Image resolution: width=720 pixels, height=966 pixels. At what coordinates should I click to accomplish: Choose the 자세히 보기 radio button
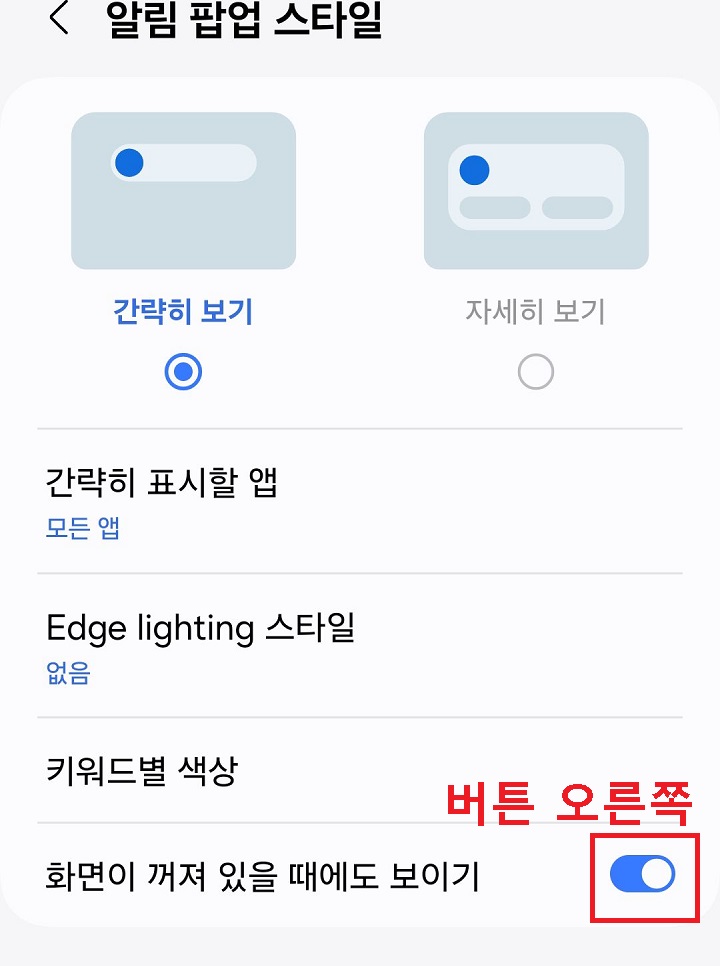click(x=535, y=371)
